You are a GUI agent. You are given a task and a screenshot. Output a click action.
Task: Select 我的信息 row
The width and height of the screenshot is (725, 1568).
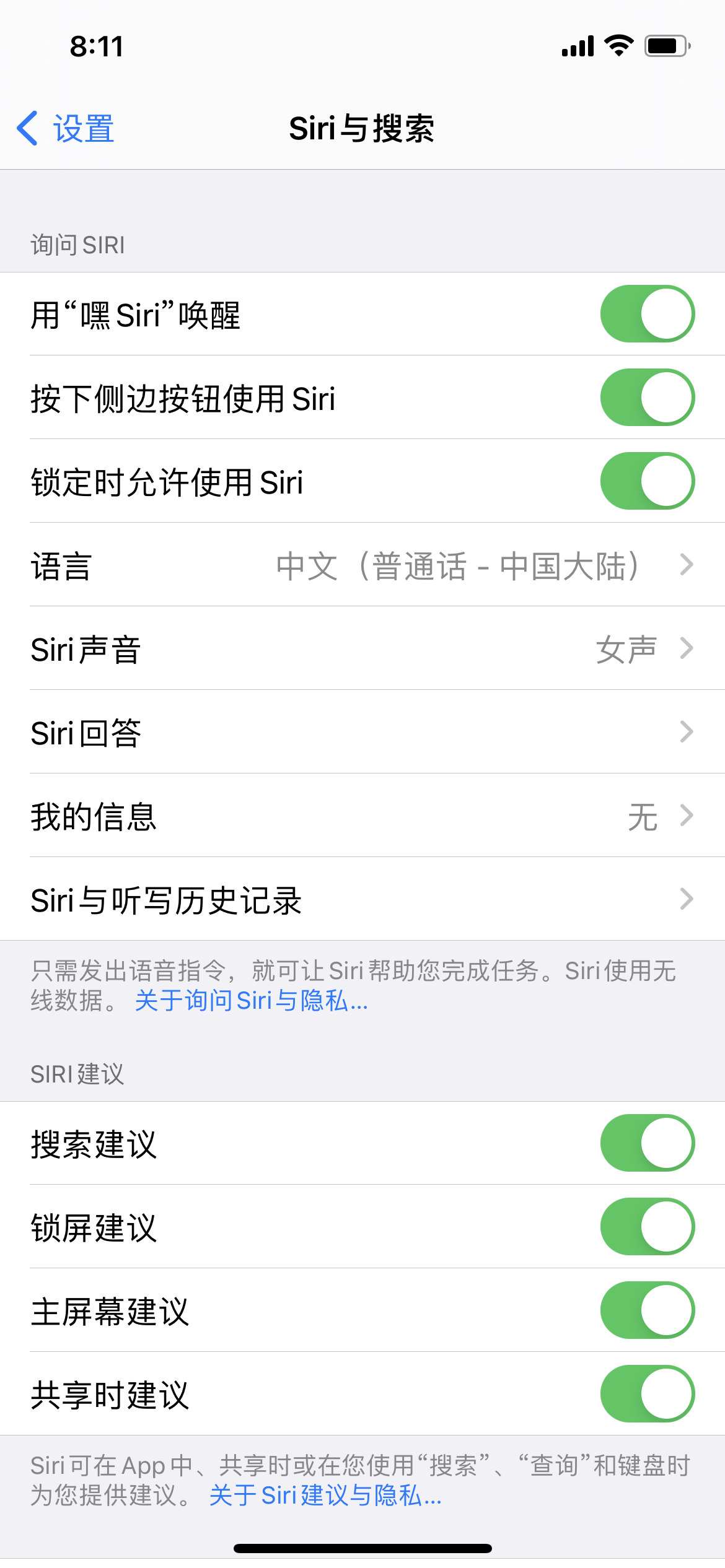click(x=362, y=816)
